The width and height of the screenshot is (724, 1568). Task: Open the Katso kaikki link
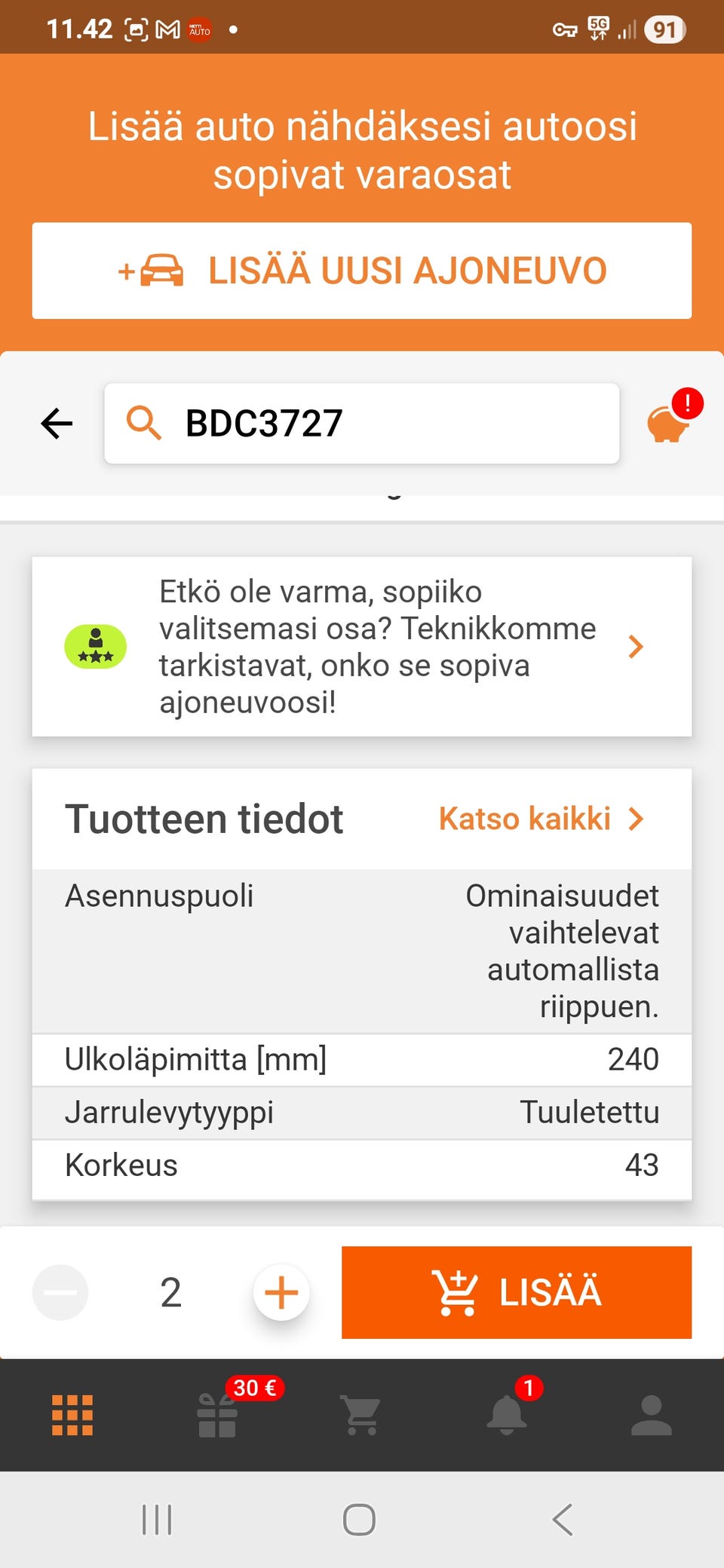526,819
